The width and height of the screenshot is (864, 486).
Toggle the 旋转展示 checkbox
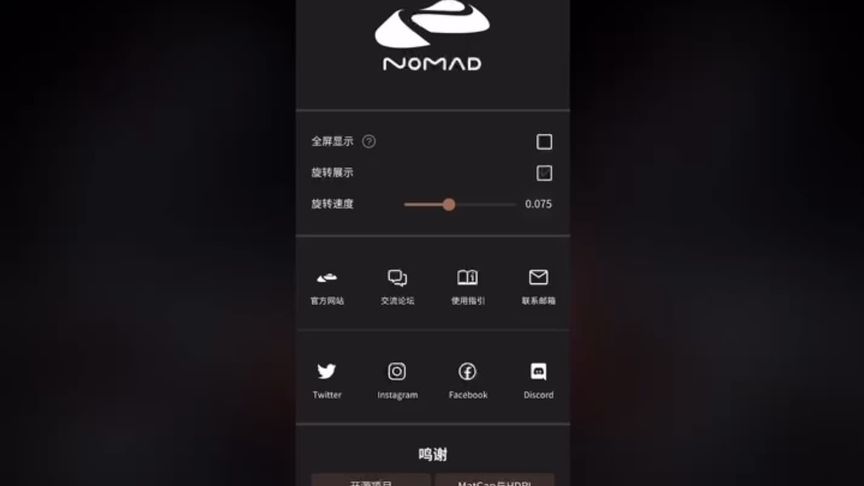544,173
